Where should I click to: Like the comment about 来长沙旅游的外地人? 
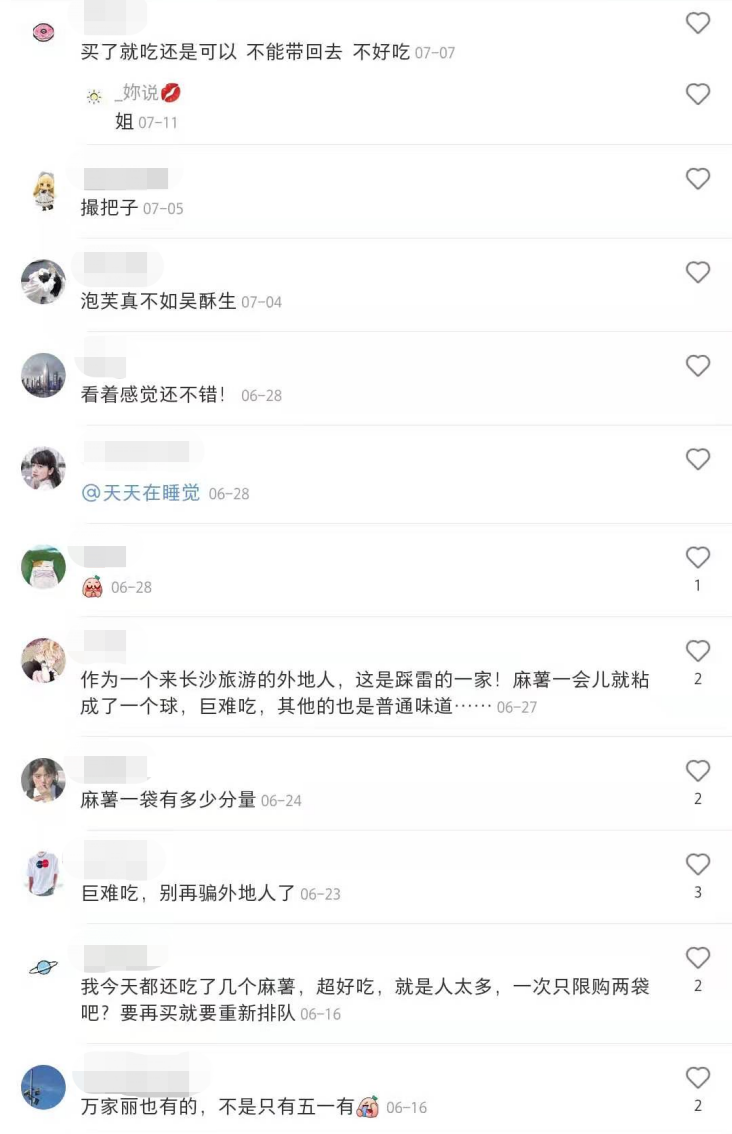pos(697,651)
